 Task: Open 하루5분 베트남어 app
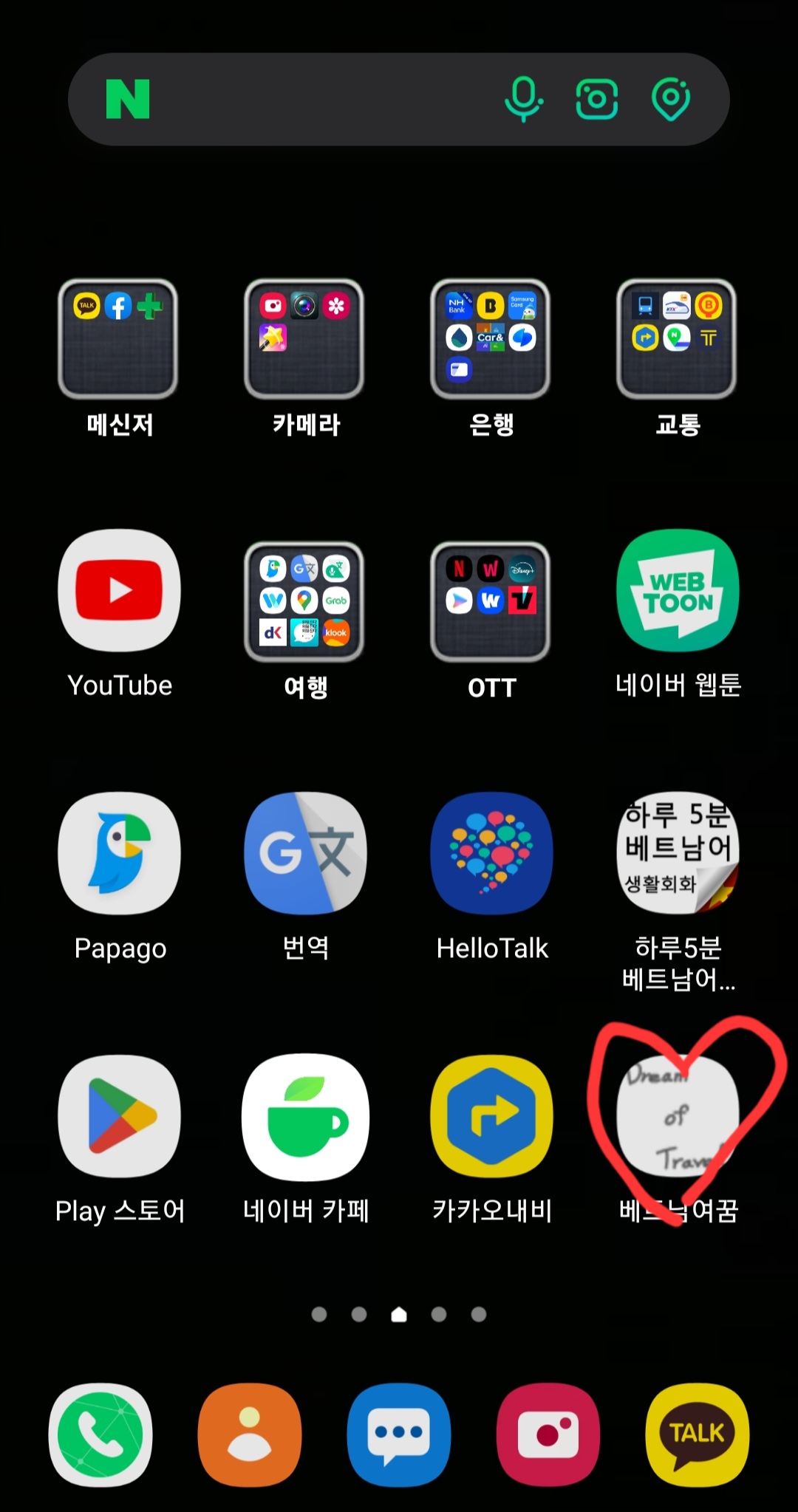coord(678,854)
